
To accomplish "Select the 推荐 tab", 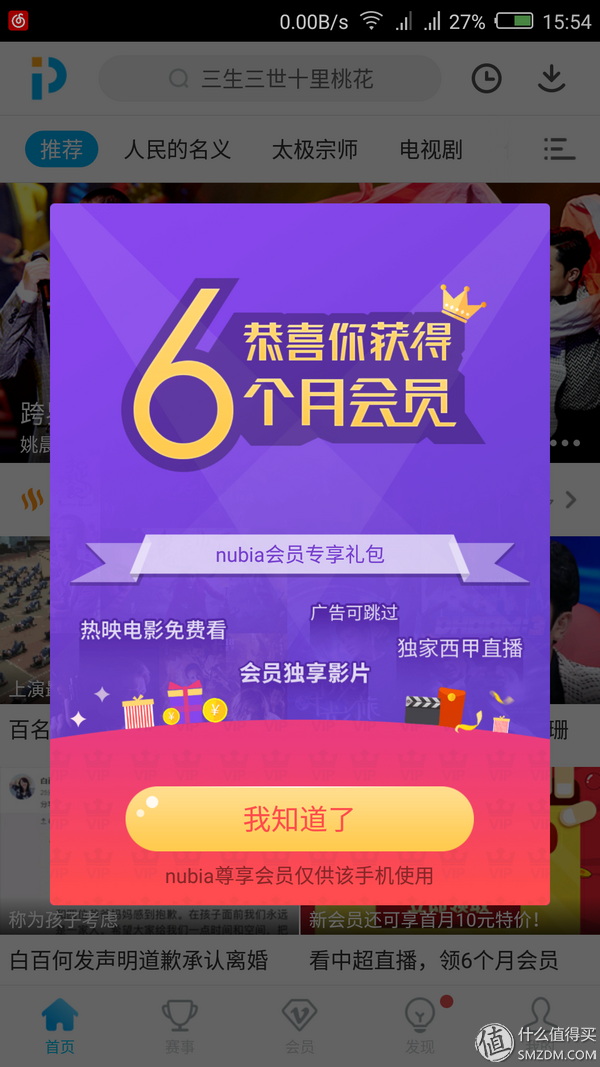I will (x=61, y=150).
